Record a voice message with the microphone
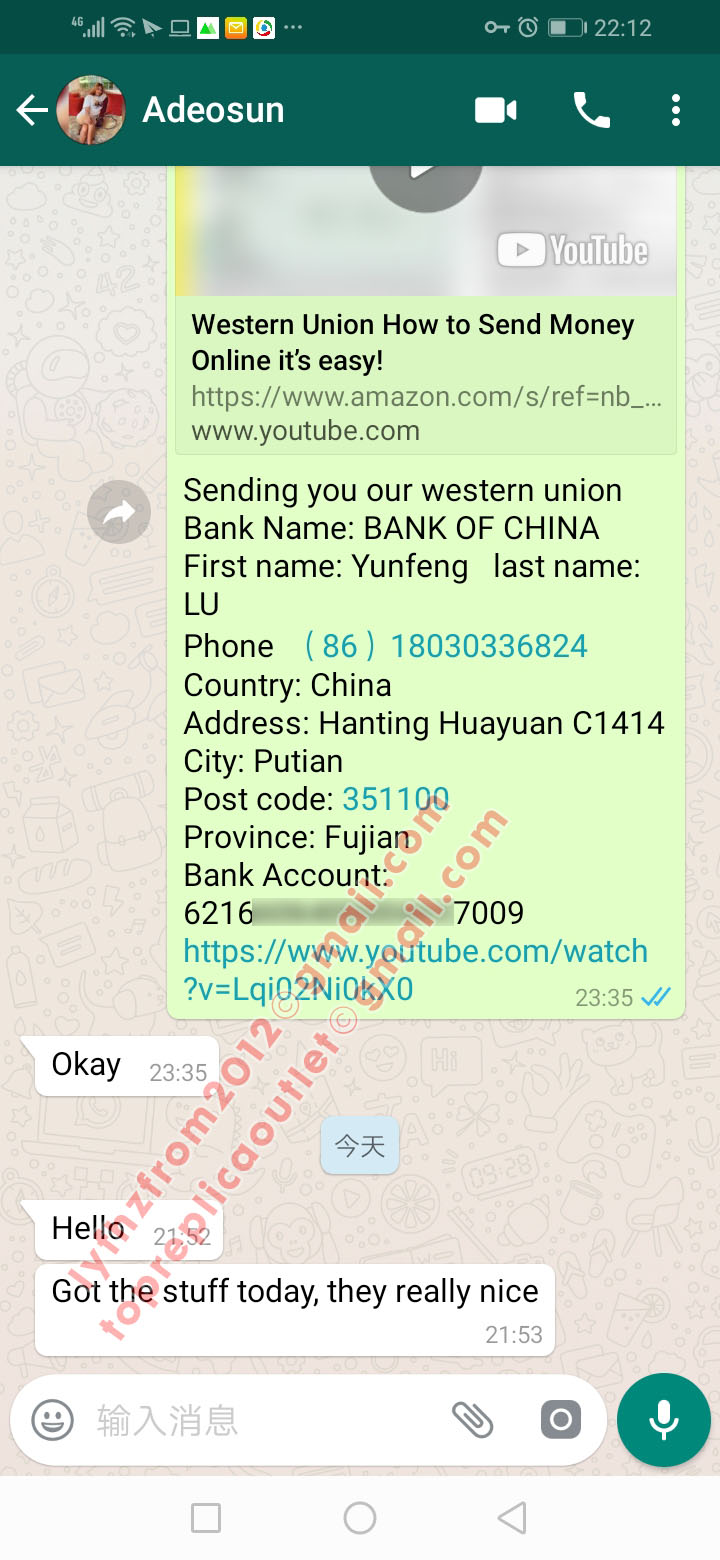 pos(663,1420)
